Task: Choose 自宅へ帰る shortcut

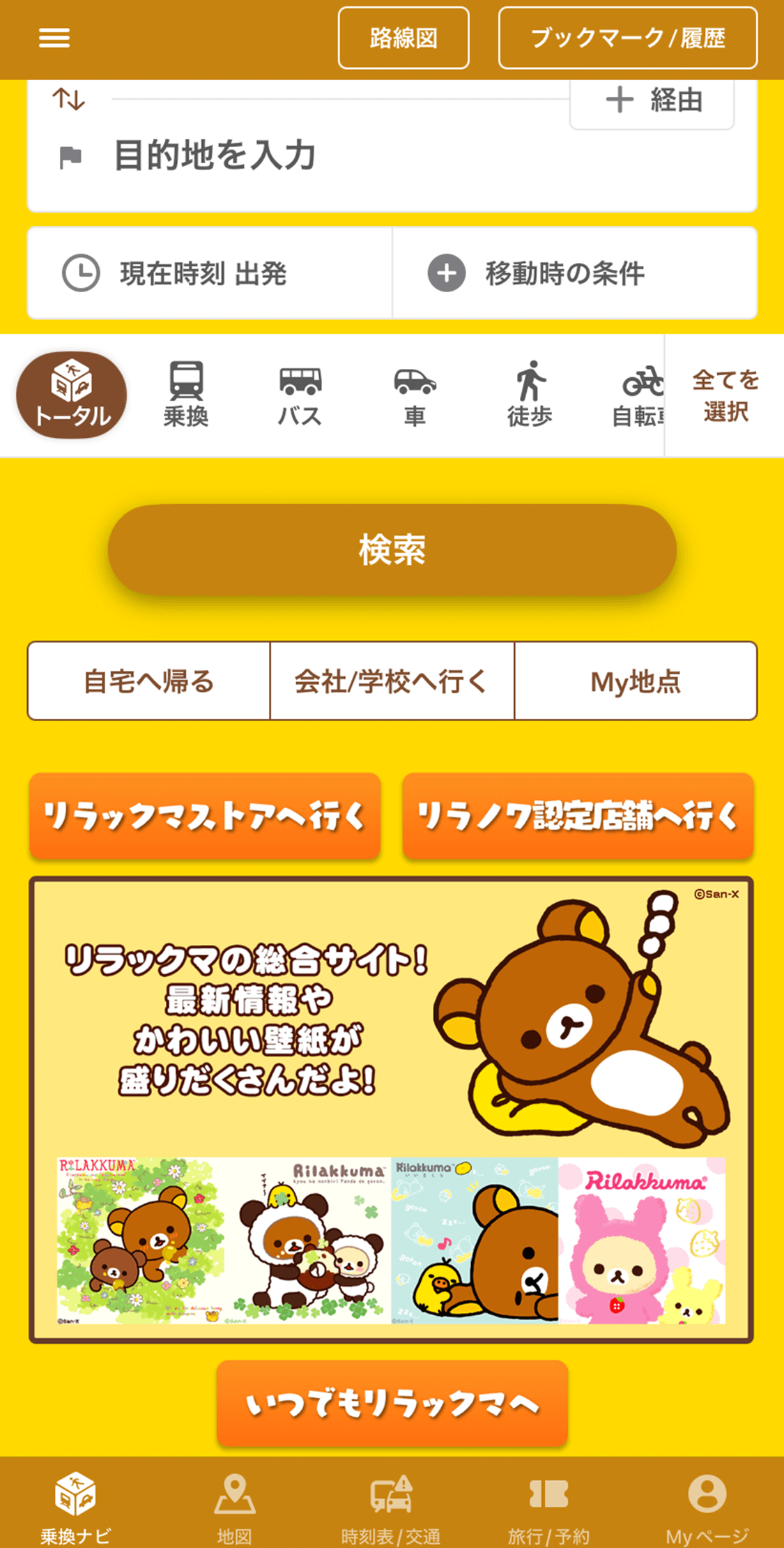Action: pos(148,681)
